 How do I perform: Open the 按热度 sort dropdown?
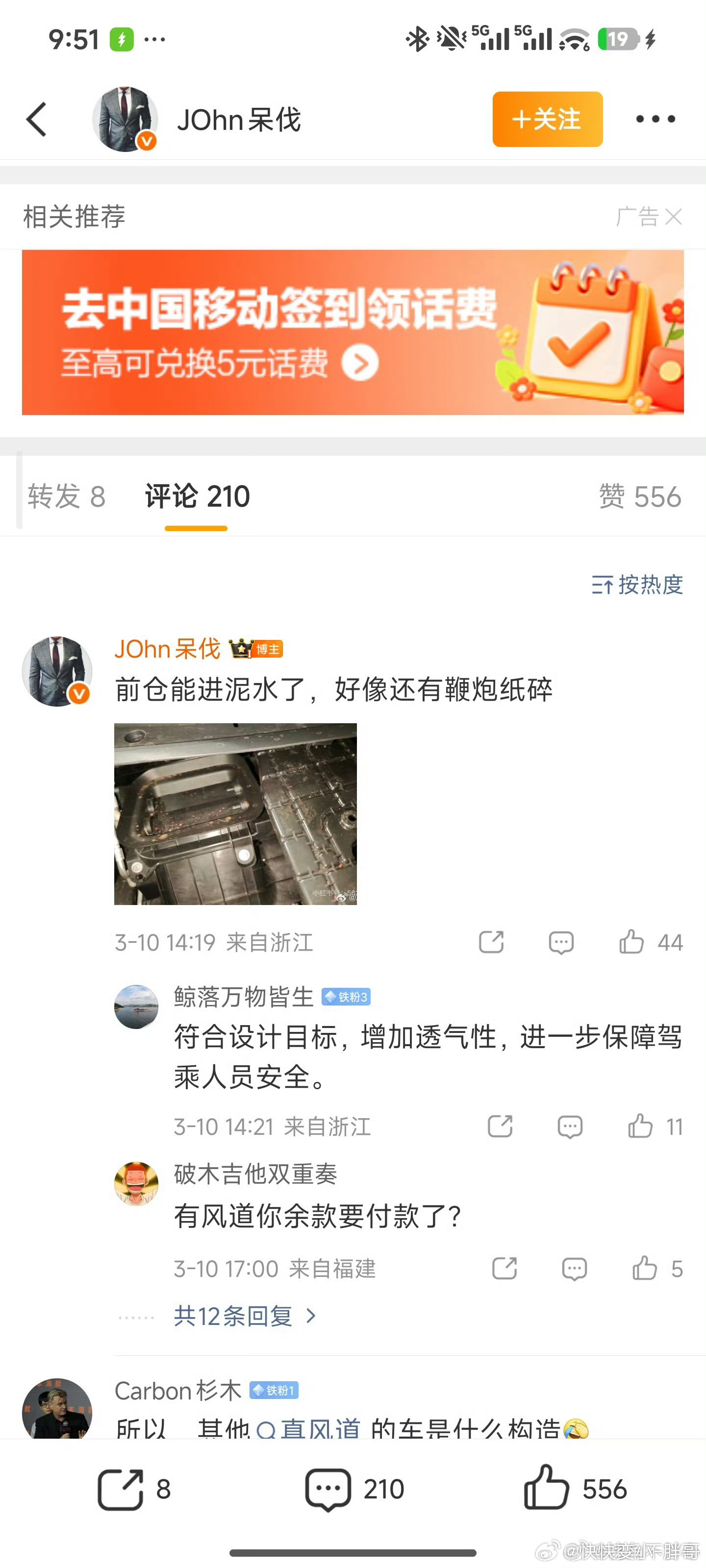(x=636, y=585)
